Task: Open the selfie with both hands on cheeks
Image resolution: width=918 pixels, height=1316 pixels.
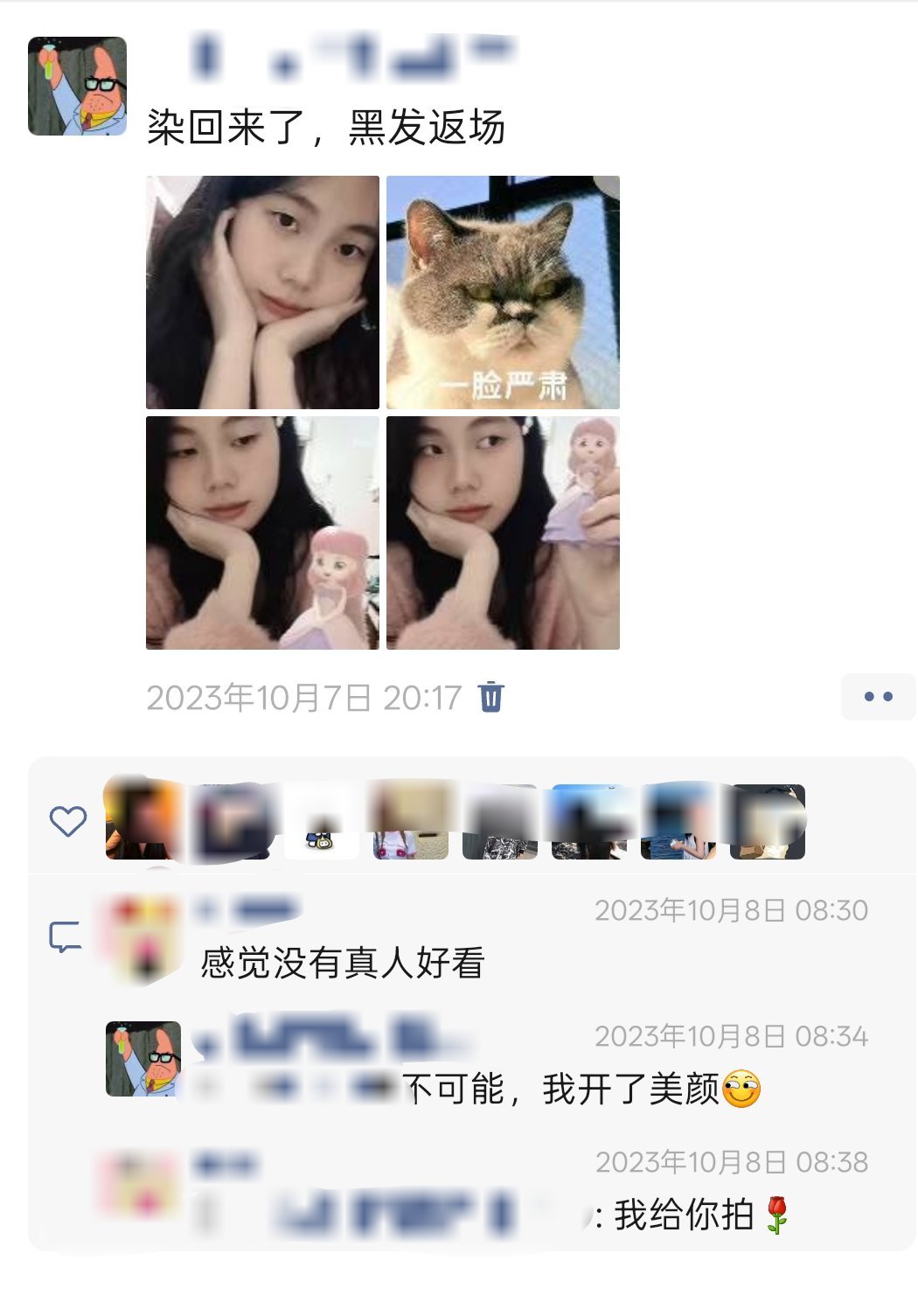Action: point(262,292)
